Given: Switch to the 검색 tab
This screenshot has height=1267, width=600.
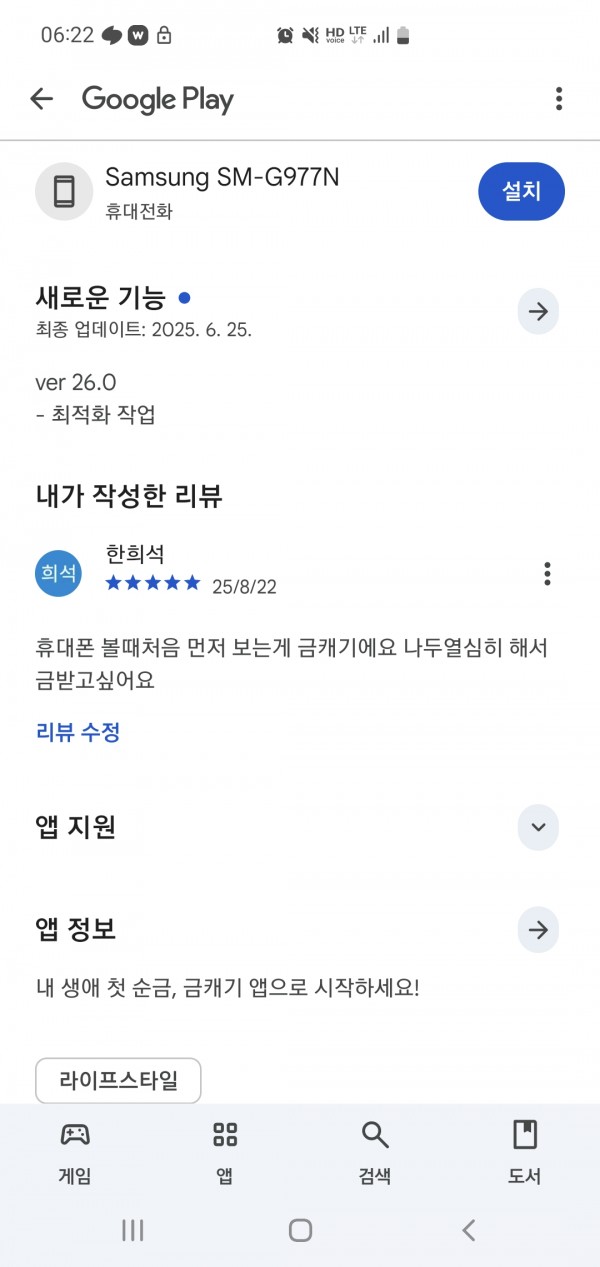Looking at the screenshot, I should tap(375, 1152).
